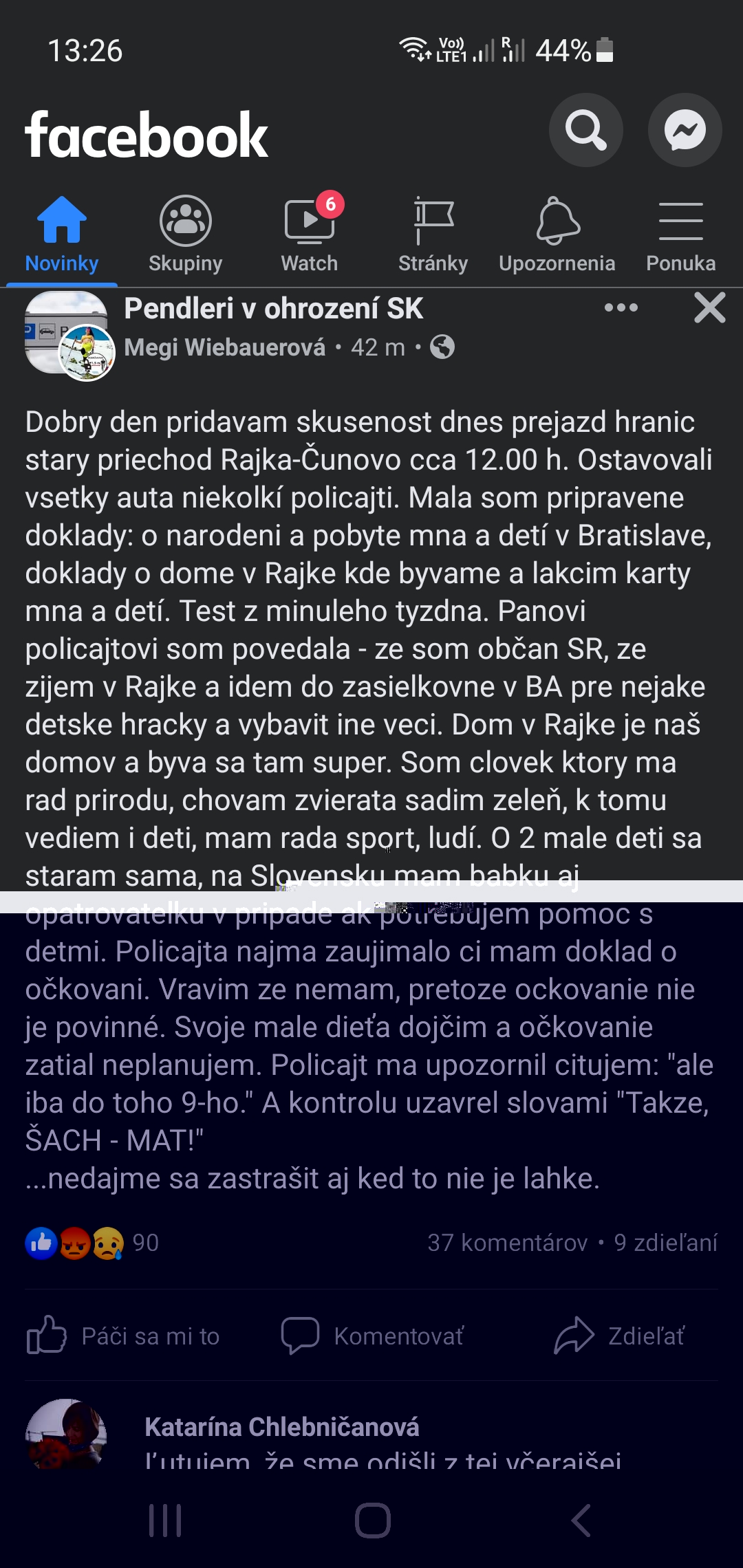Open the Watch tab
Screen dimensions: 743x1568
coord(310,235)
